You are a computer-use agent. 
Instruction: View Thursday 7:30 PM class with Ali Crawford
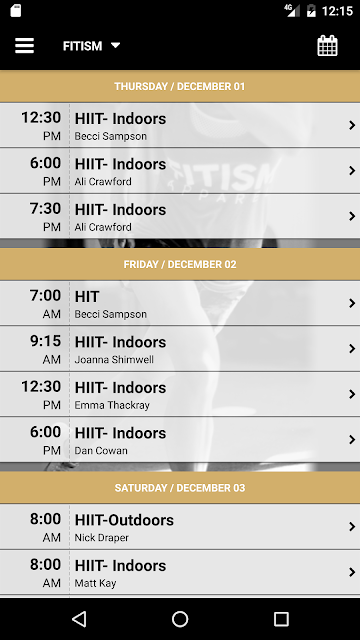(180, 216)
